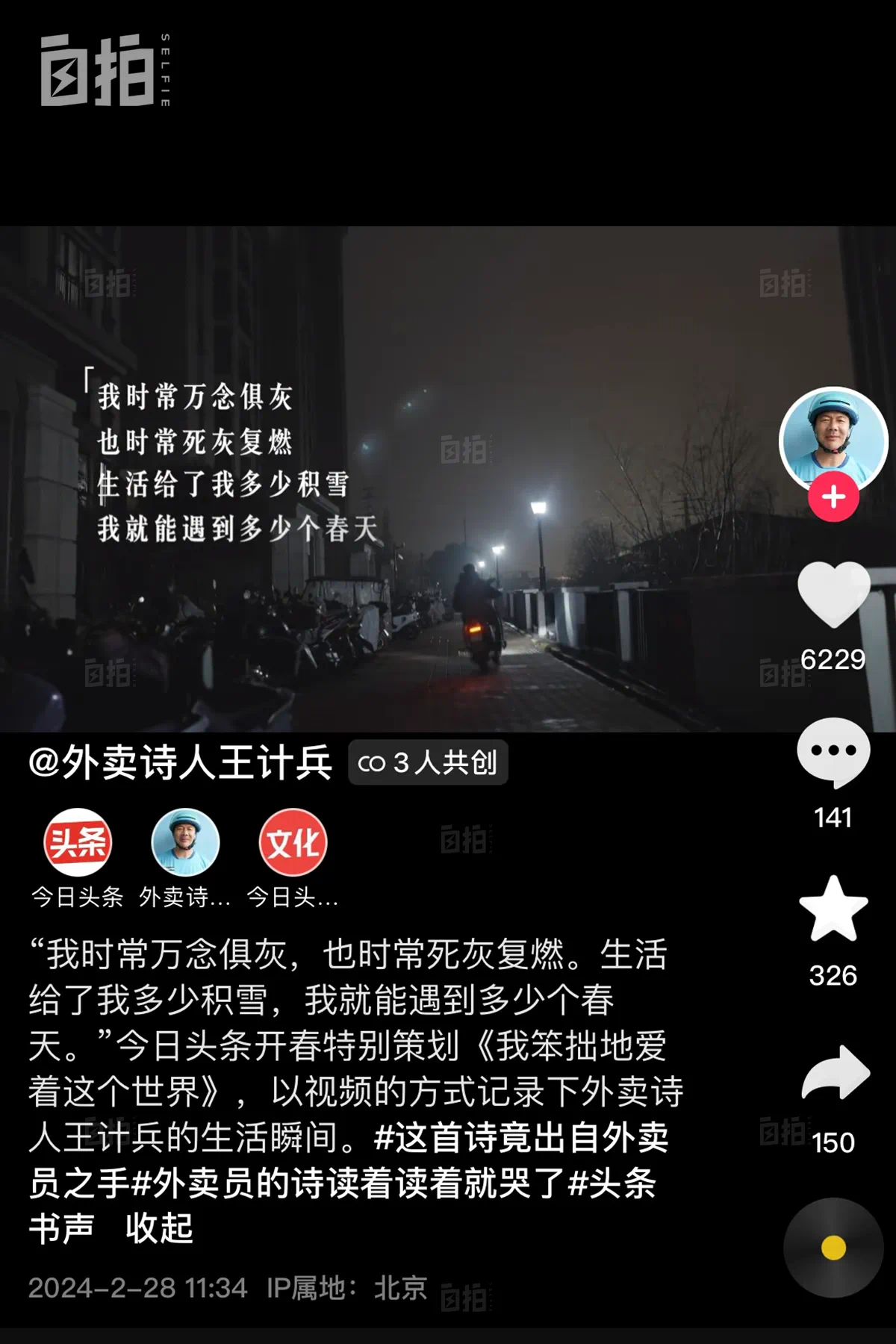Open the author's profile avatar
Viewport: 896px width, 1344px height.
pos(833,438)
